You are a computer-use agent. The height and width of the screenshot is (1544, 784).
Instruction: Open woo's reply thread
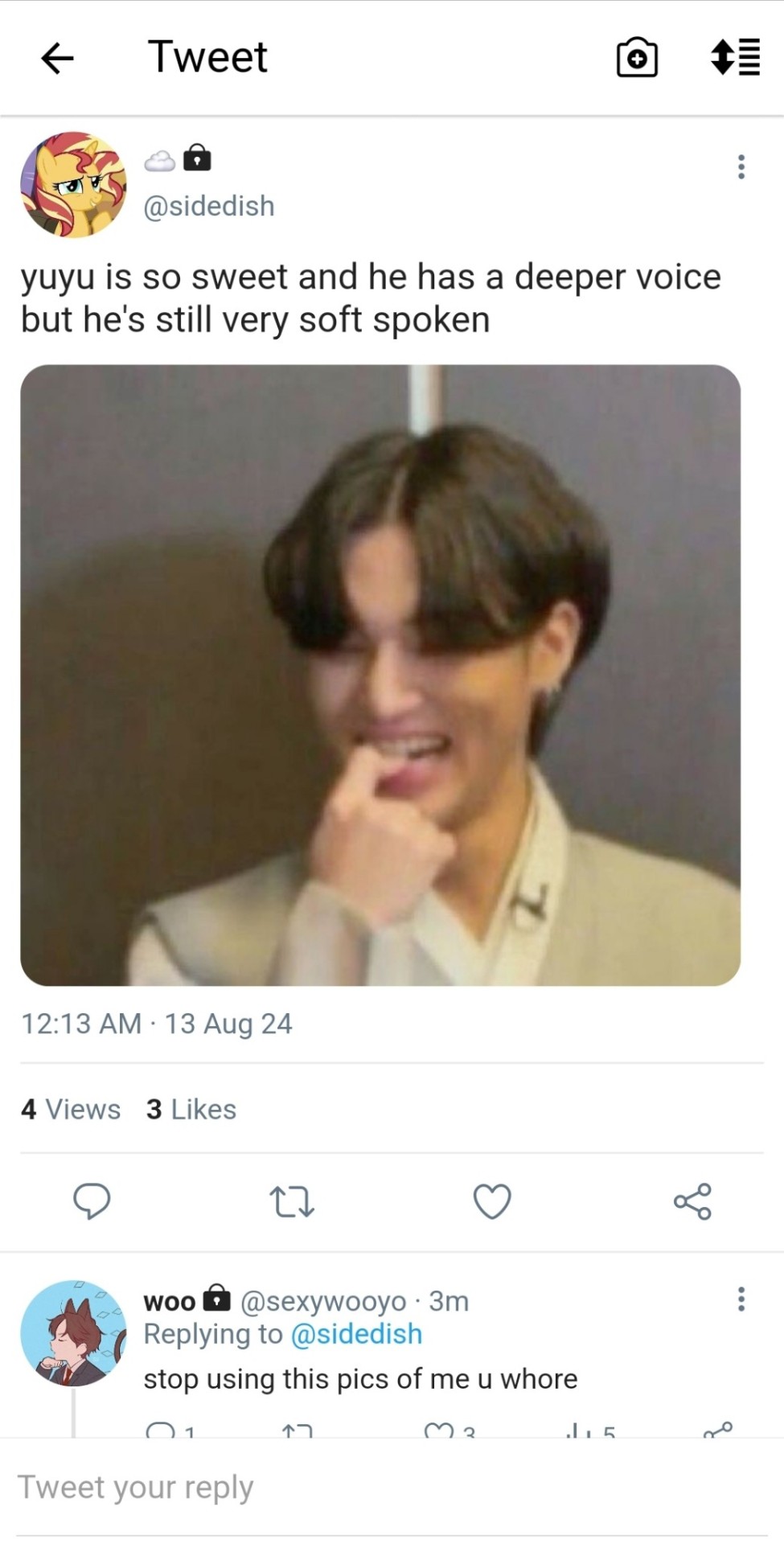tap(360, 1378)
